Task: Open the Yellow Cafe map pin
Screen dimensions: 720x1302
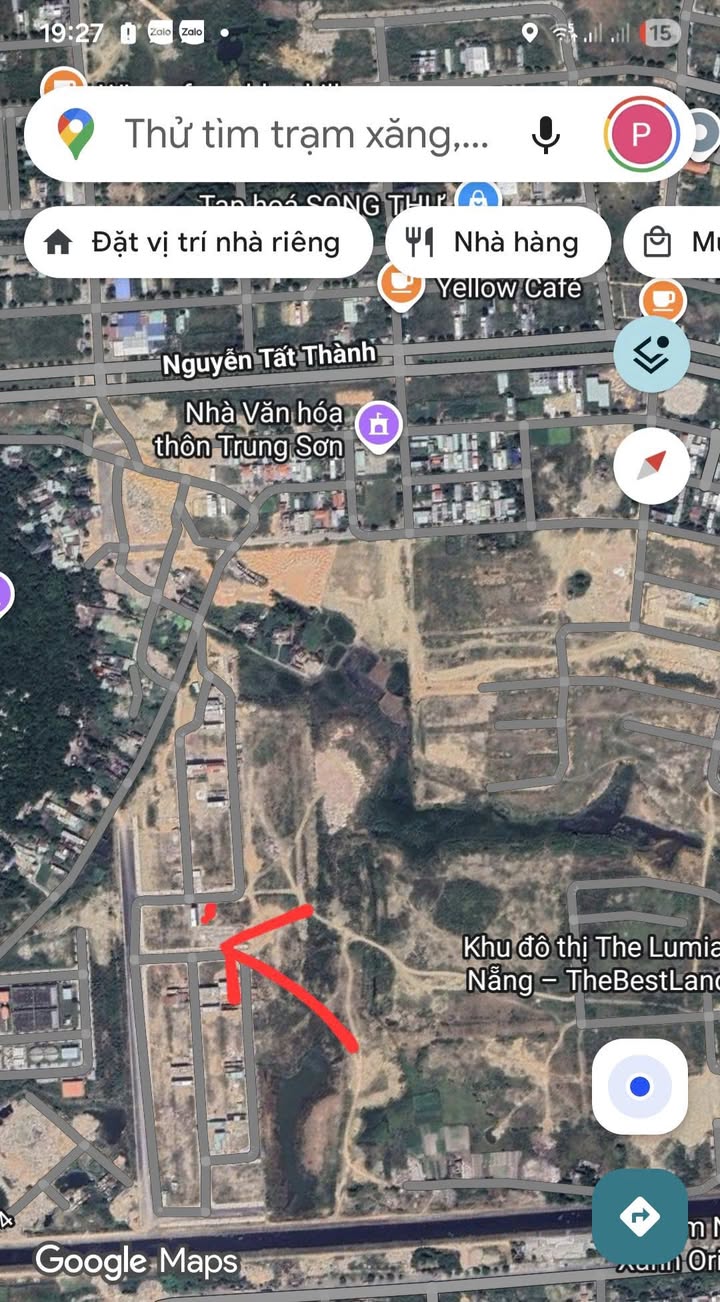Action: pyautogui.click(x=401, y=285)
